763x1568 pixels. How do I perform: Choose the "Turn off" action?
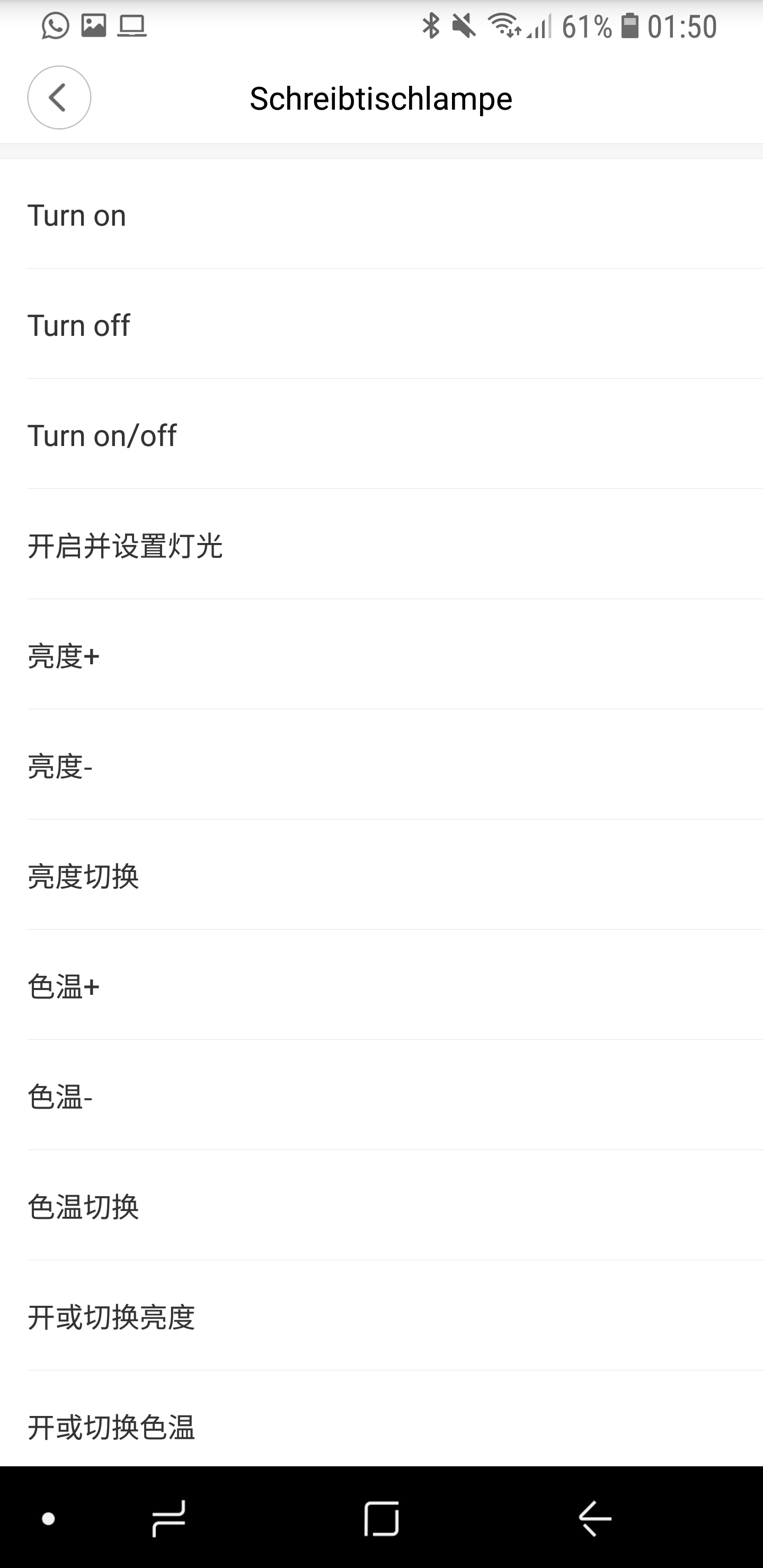point(78,326)
